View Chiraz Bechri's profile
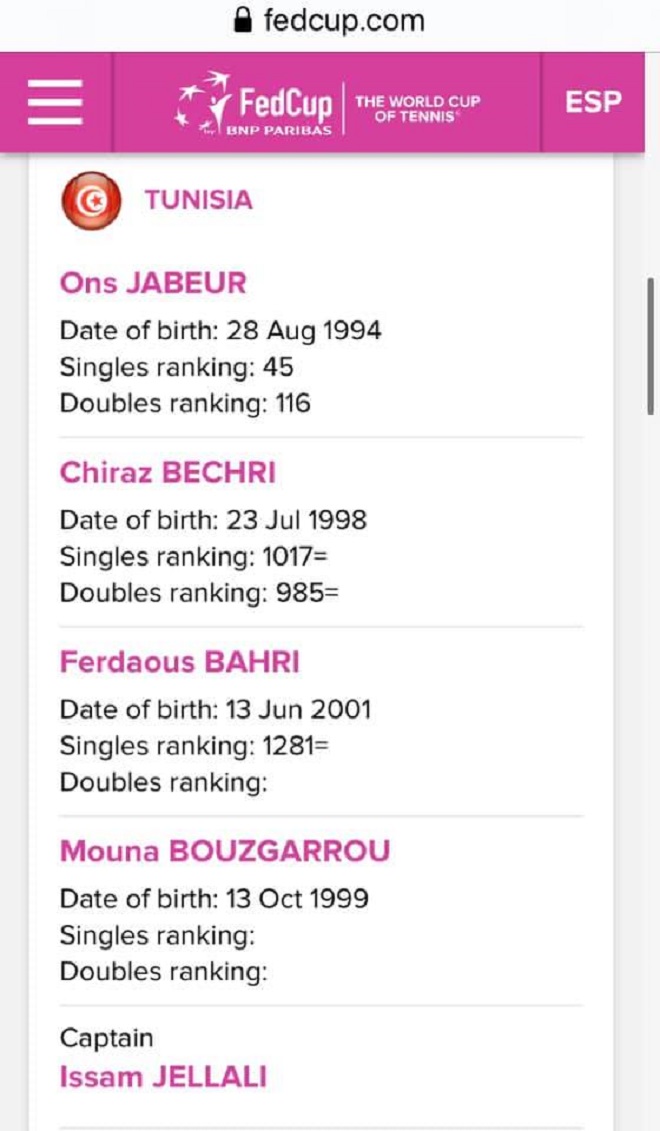660x1131 pixels. tap(168, 473)
